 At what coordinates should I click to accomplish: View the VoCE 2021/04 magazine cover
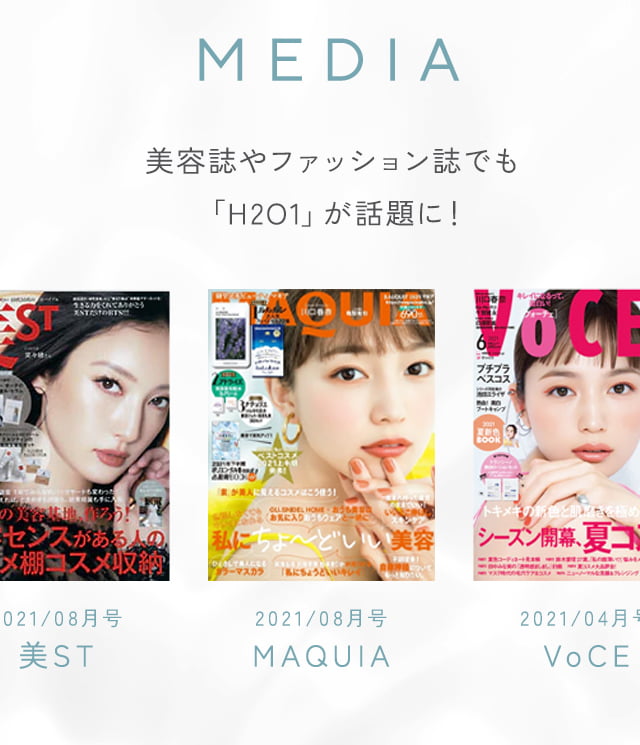point(557,435)
